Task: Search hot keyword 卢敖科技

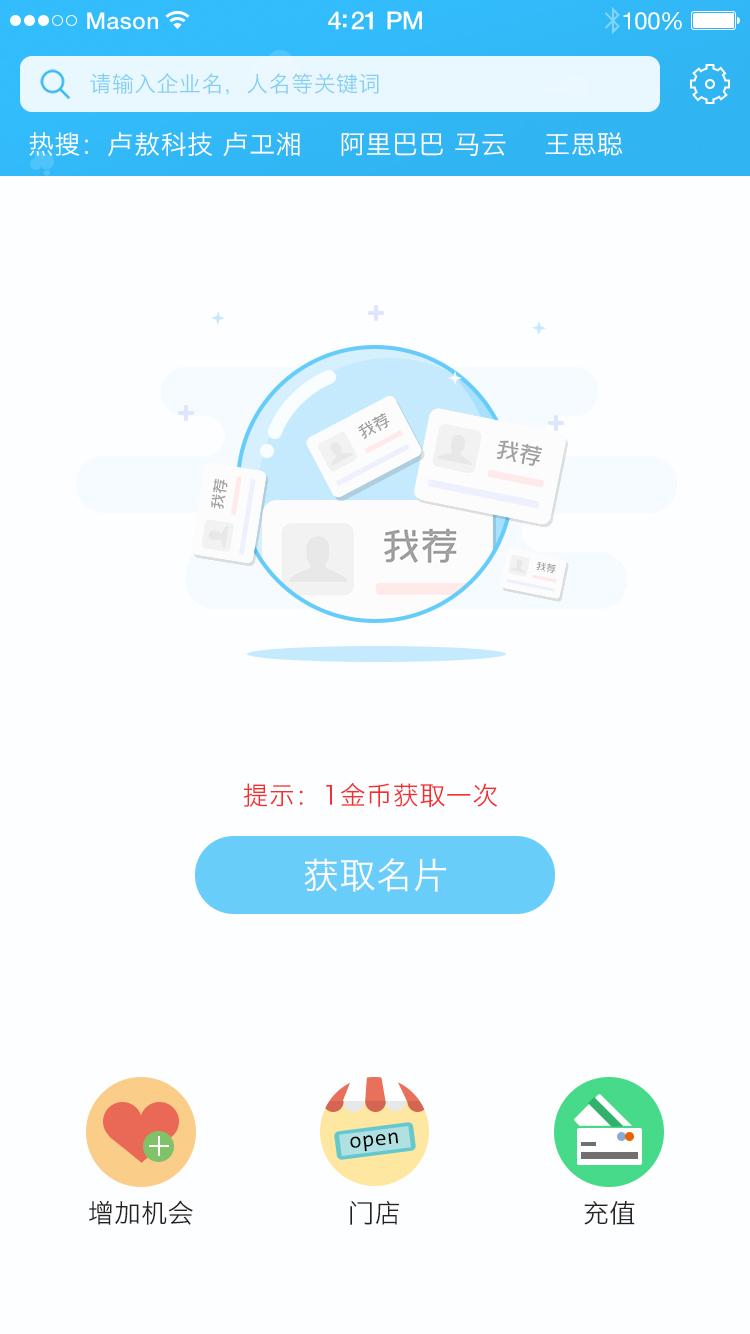Action: click(160, 145)
